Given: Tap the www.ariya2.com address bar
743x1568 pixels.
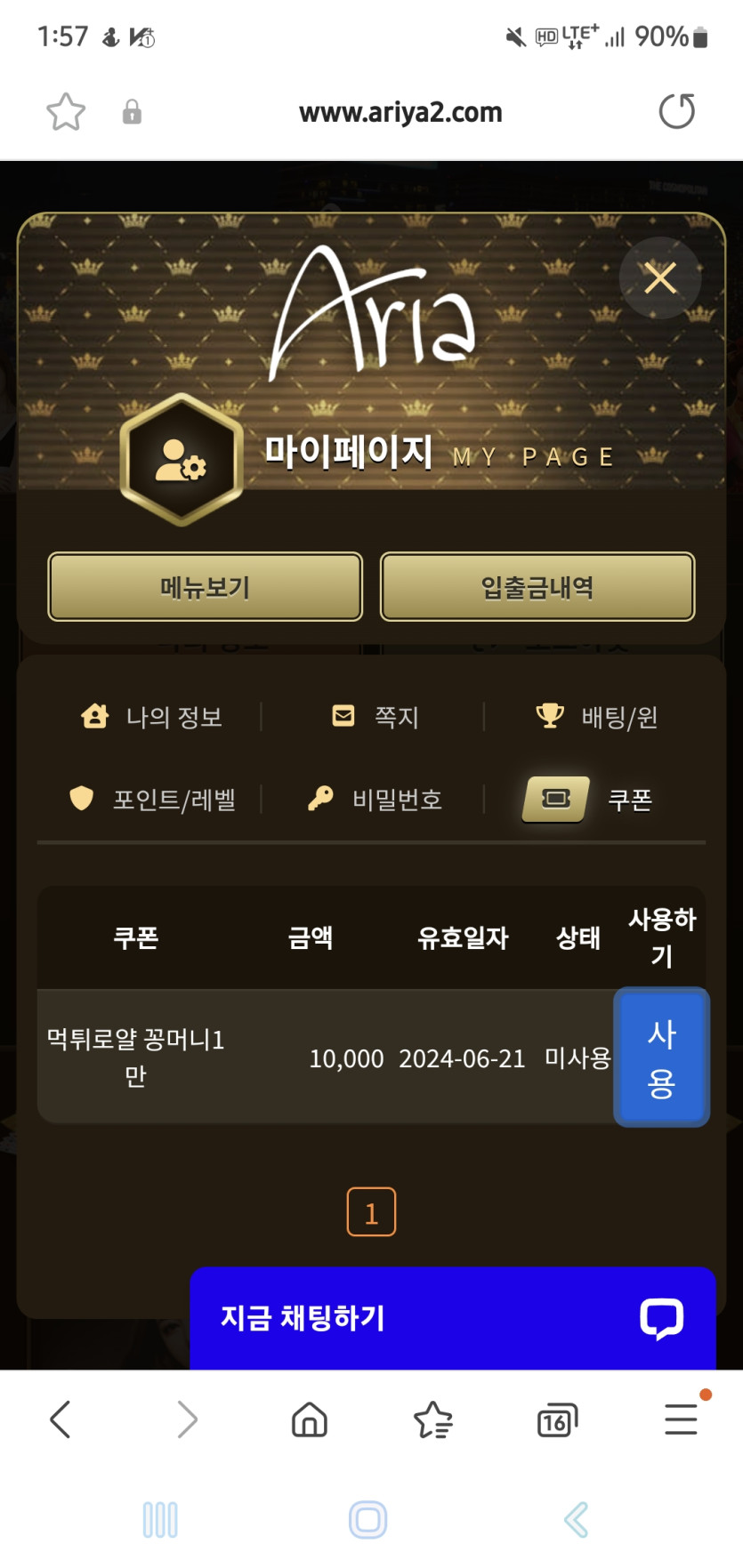Looking at the screenshot, I should [400, 113].
